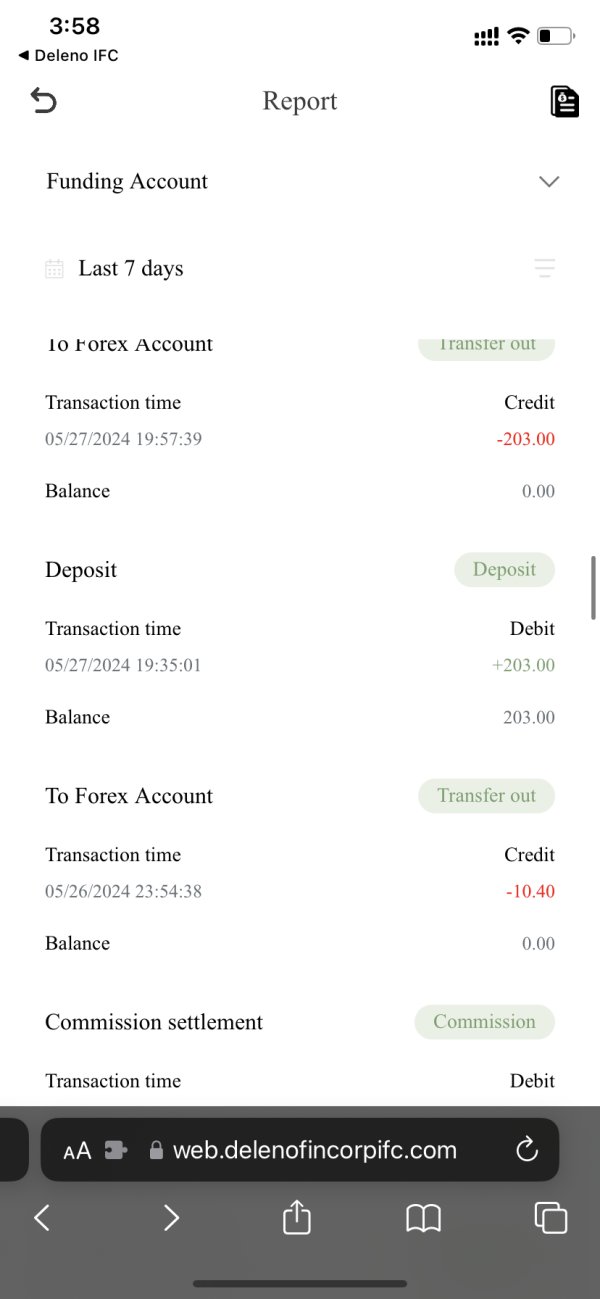Image resolution: width=600 pixels, height=1299 pixels.
Task: Reload the page in Safari
Action: point(527,1150)
